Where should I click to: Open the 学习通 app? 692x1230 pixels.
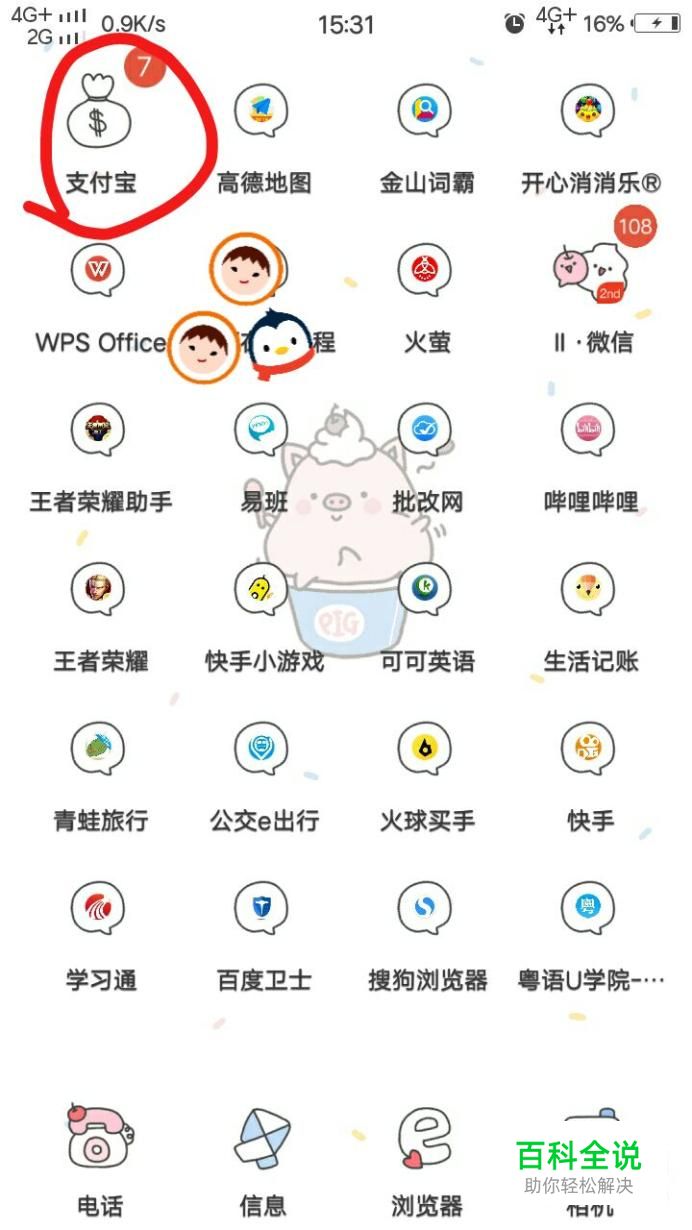point(98,908)
